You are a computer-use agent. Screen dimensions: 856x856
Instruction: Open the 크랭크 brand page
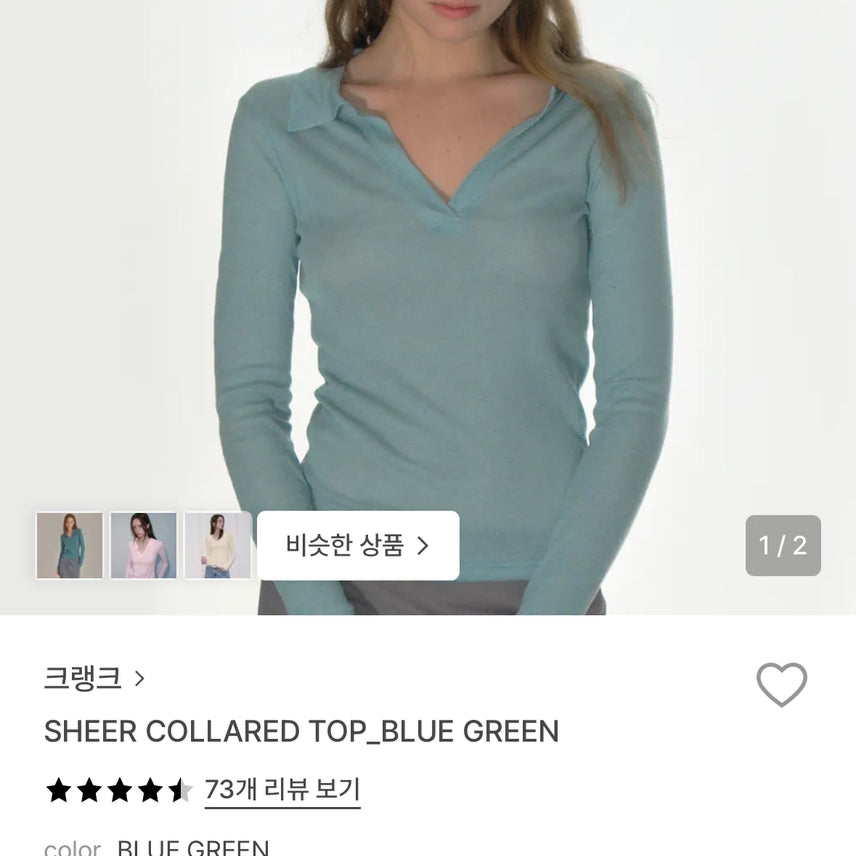(94, 678)
